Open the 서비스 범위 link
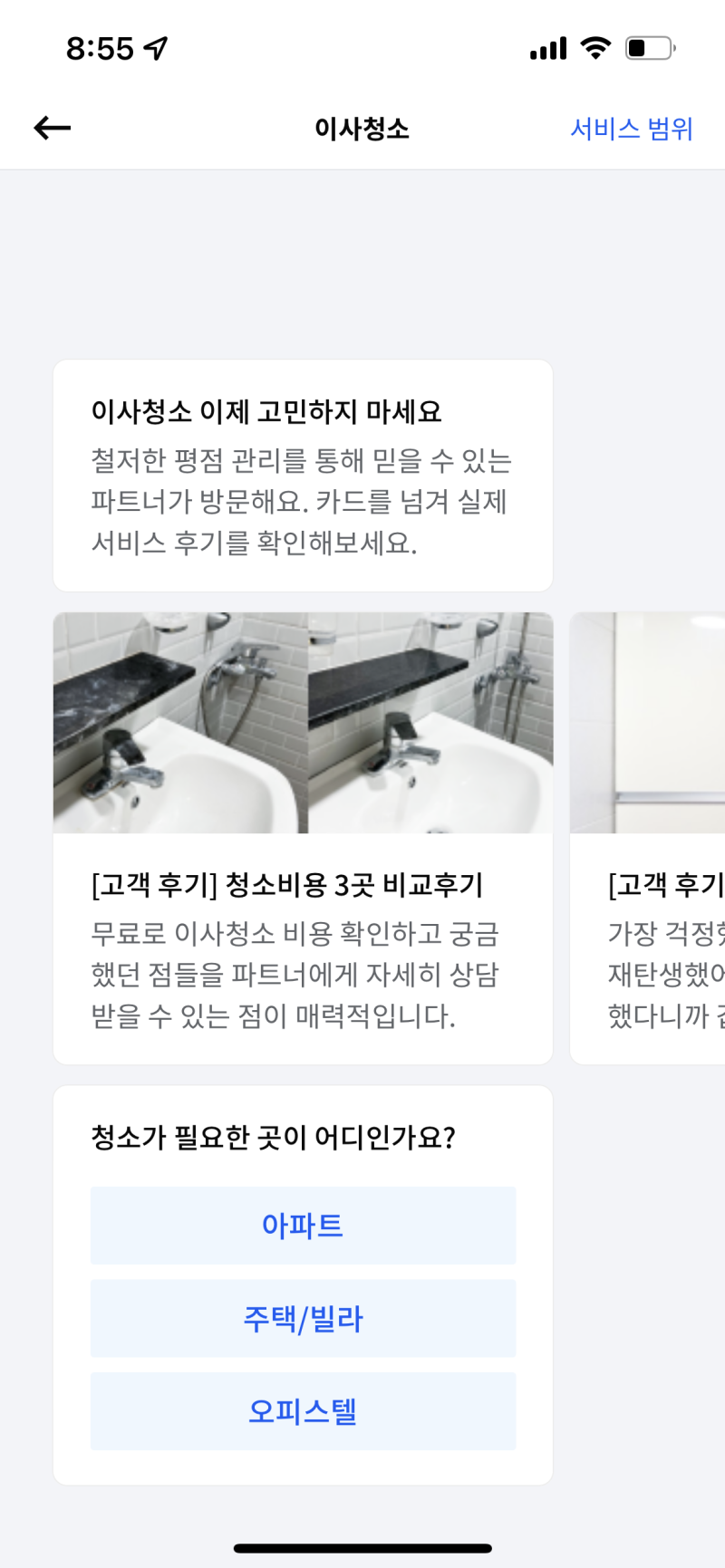 (x=631, y=129)
